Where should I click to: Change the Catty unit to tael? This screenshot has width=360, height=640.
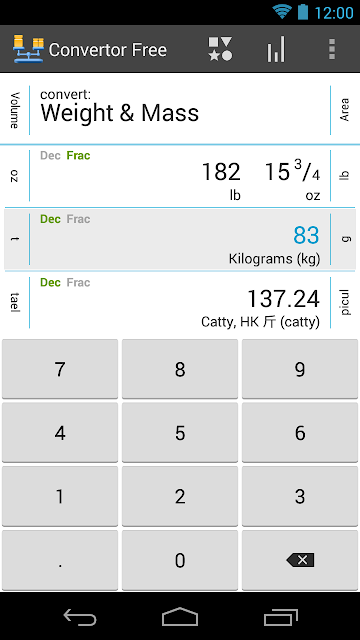point(14,302)
